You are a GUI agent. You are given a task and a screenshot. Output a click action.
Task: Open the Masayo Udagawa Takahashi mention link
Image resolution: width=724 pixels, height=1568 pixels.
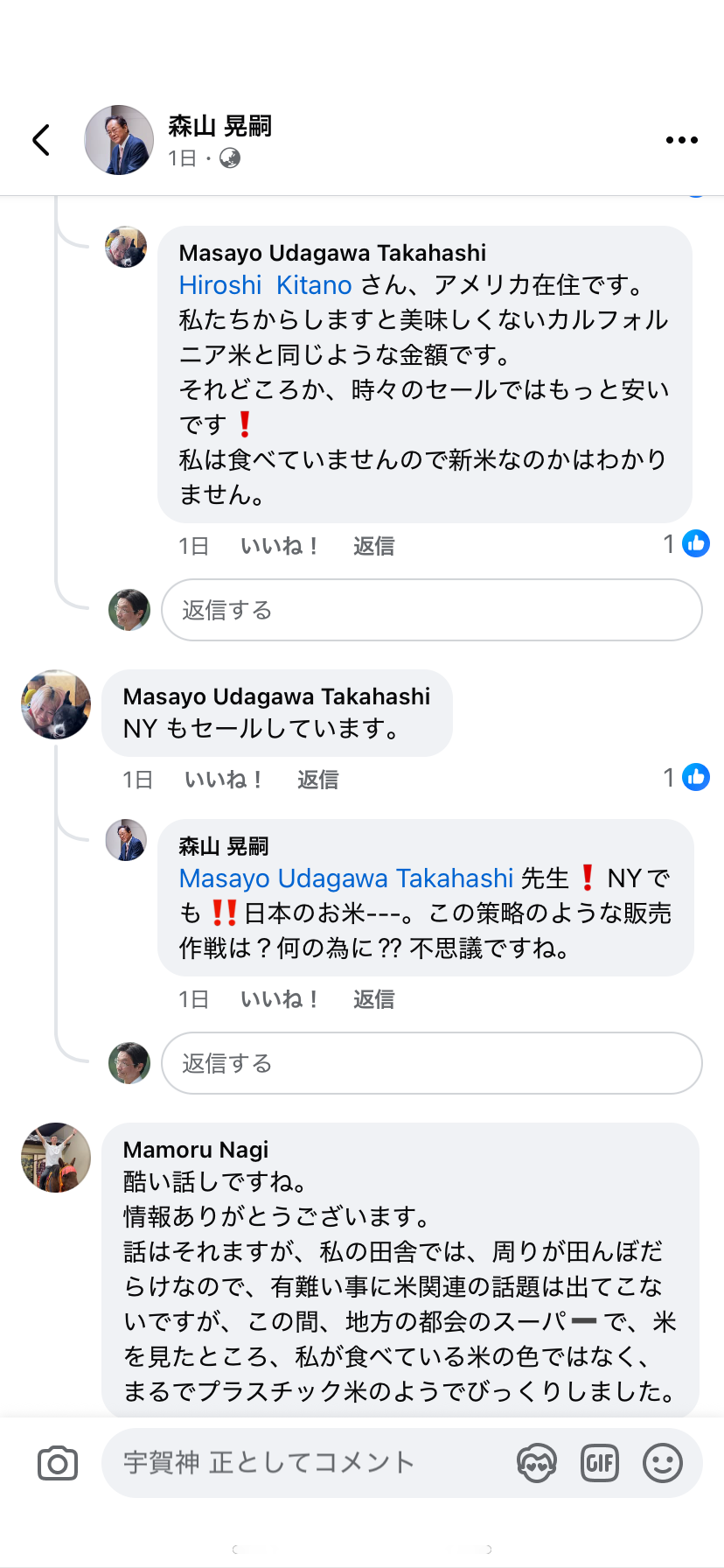point(345,878)
